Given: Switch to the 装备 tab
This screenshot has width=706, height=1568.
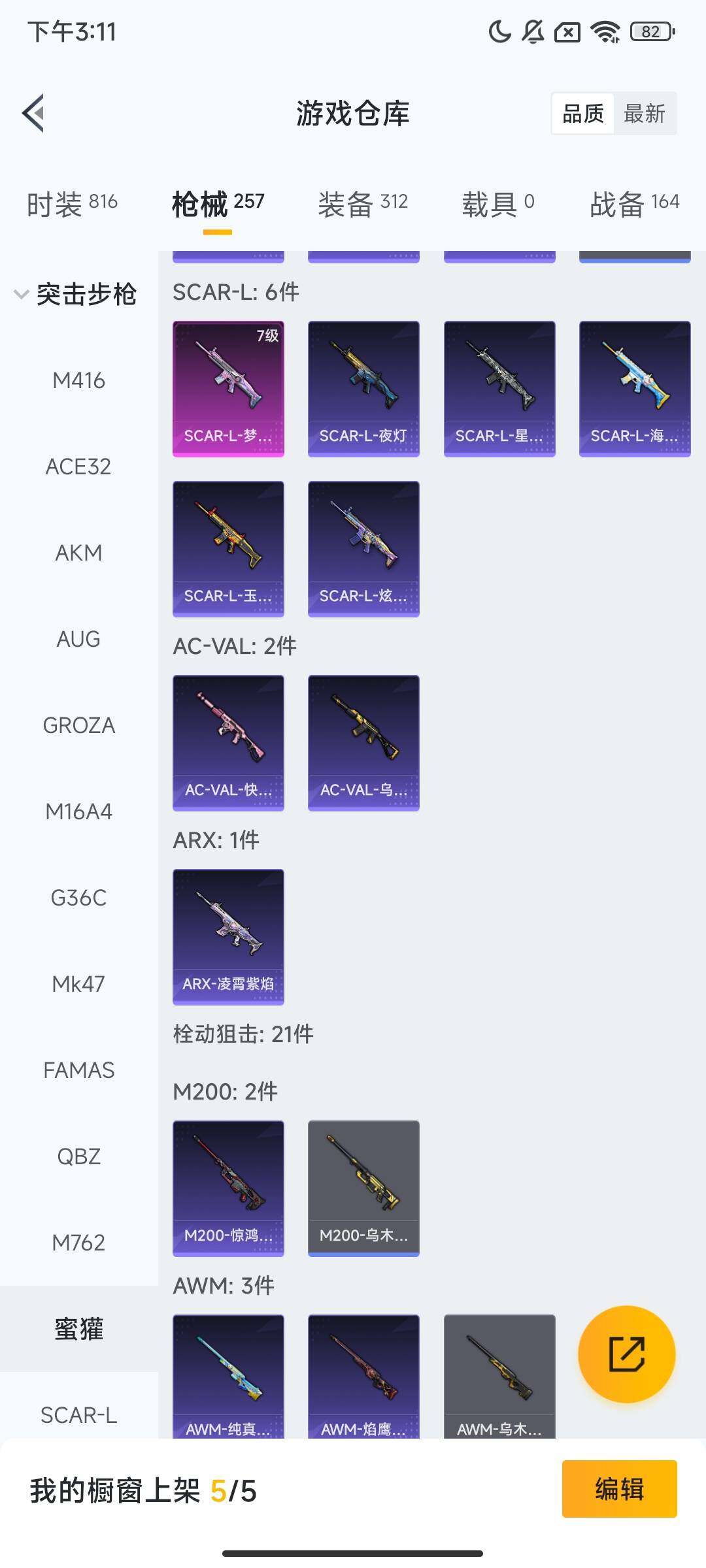Looking at the screenshot, I should coord(363,204).
